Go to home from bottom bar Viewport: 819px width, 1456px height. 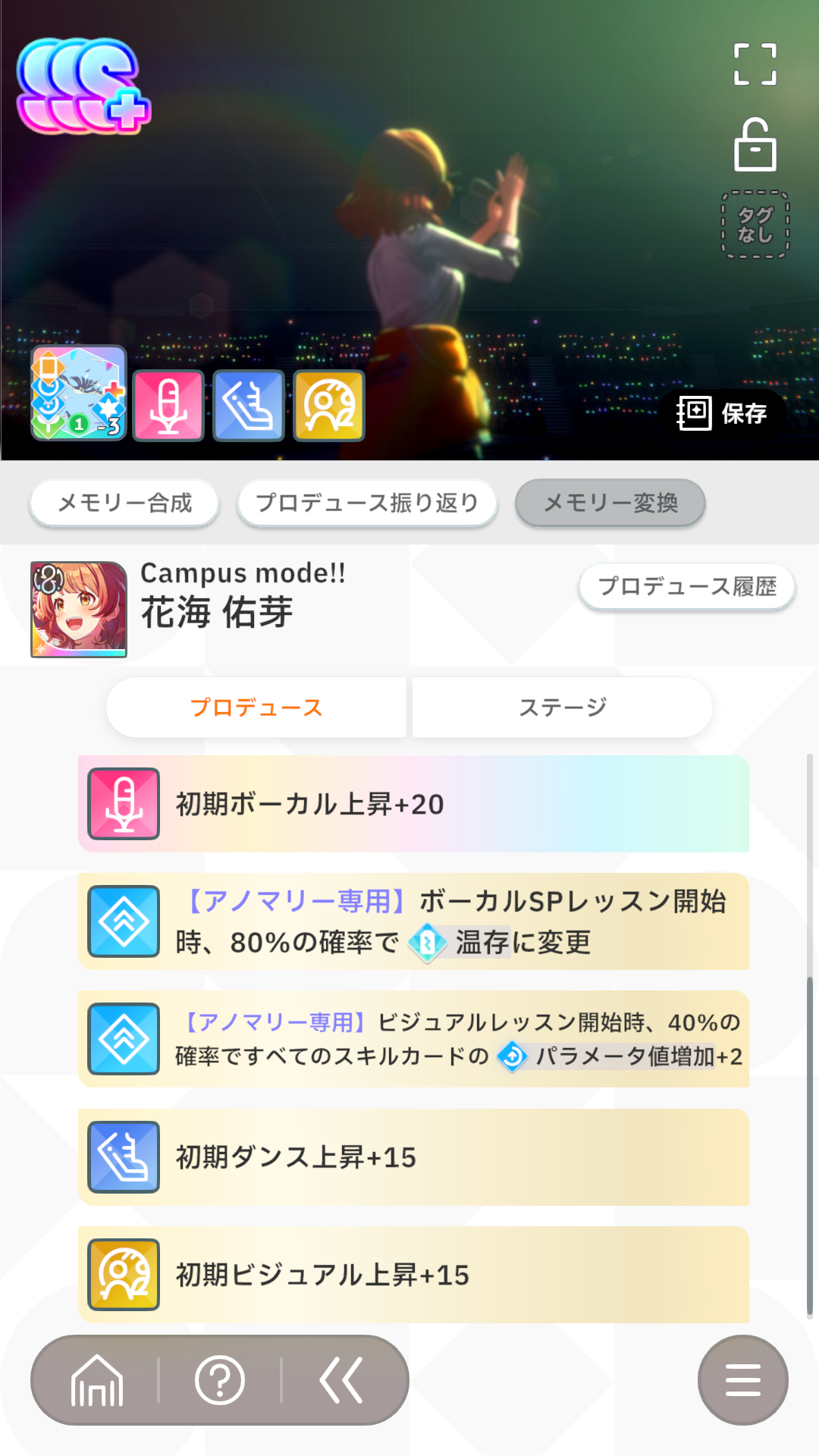point(97,1380)
